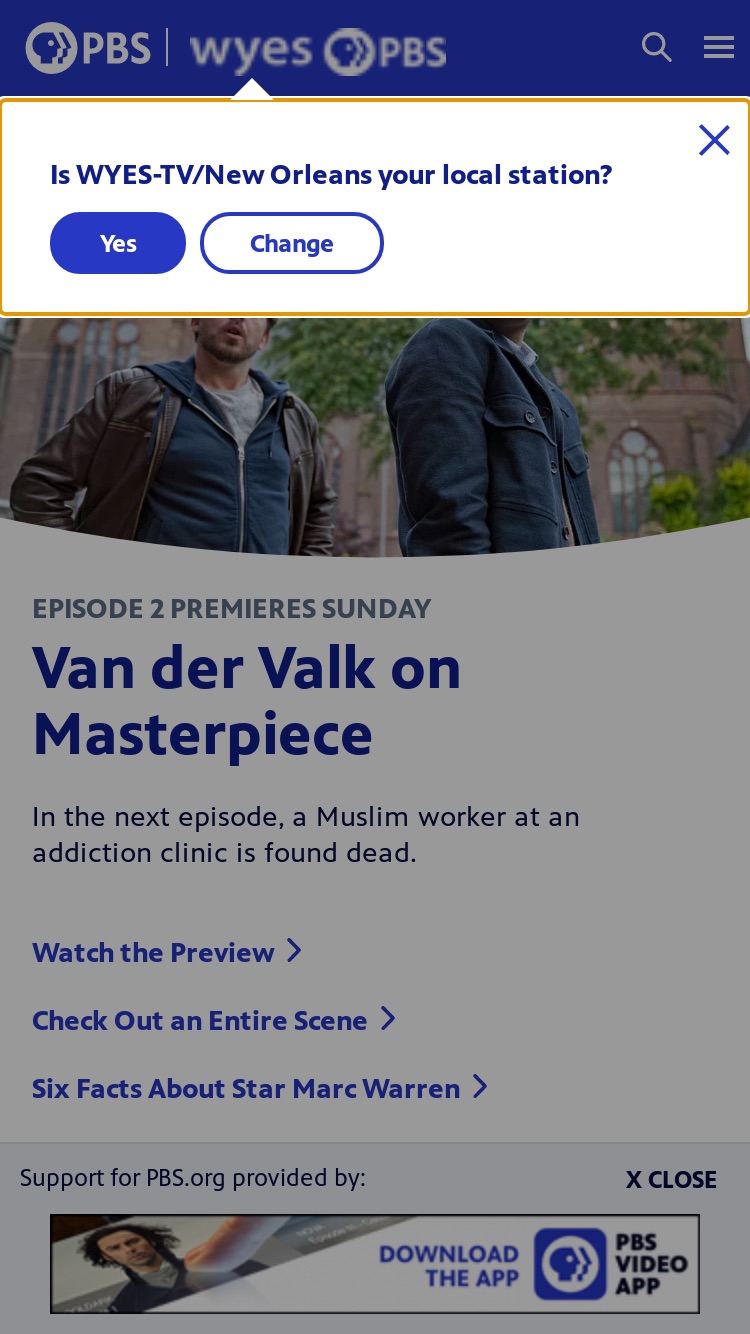Open the hamburger menu
Screen dimensions: 750x1334
tap(719, 47)
